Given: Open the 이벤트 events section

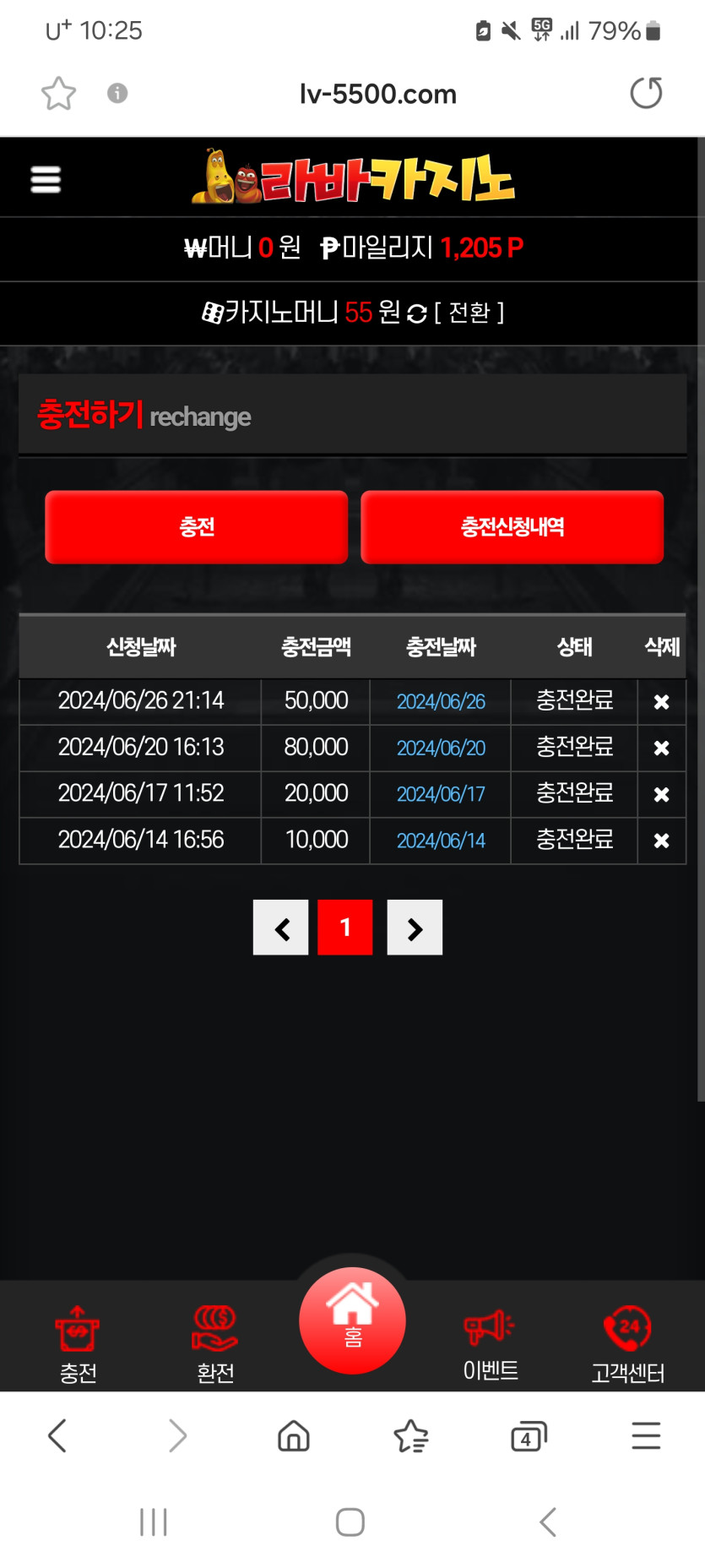Looking at the screenshot, I should (x=491, y=1343).
